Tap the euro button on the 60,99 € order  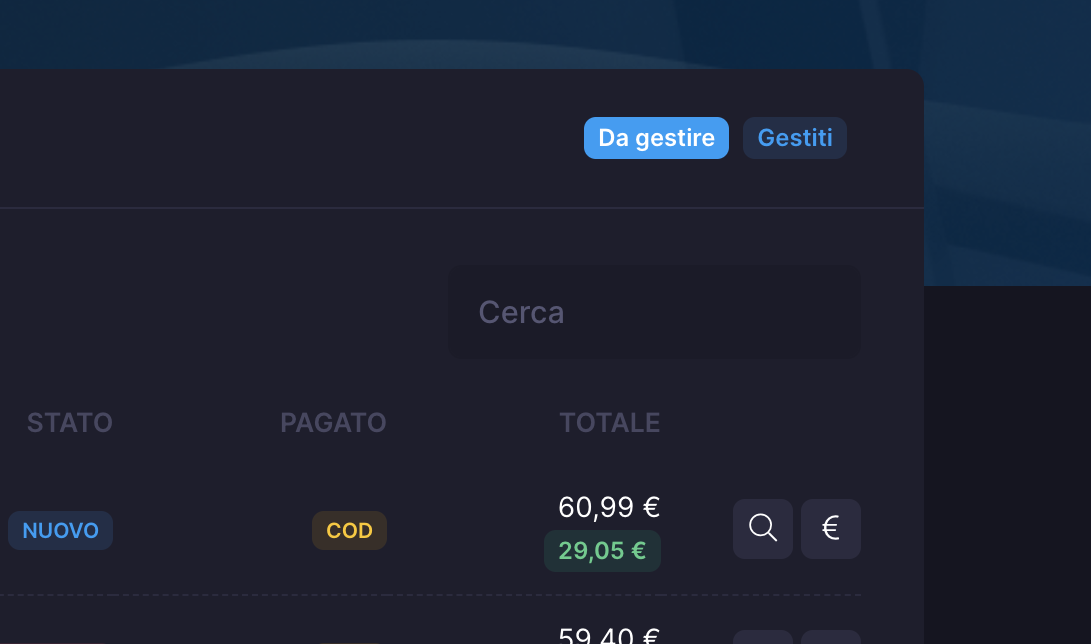(x=830, y=528)
